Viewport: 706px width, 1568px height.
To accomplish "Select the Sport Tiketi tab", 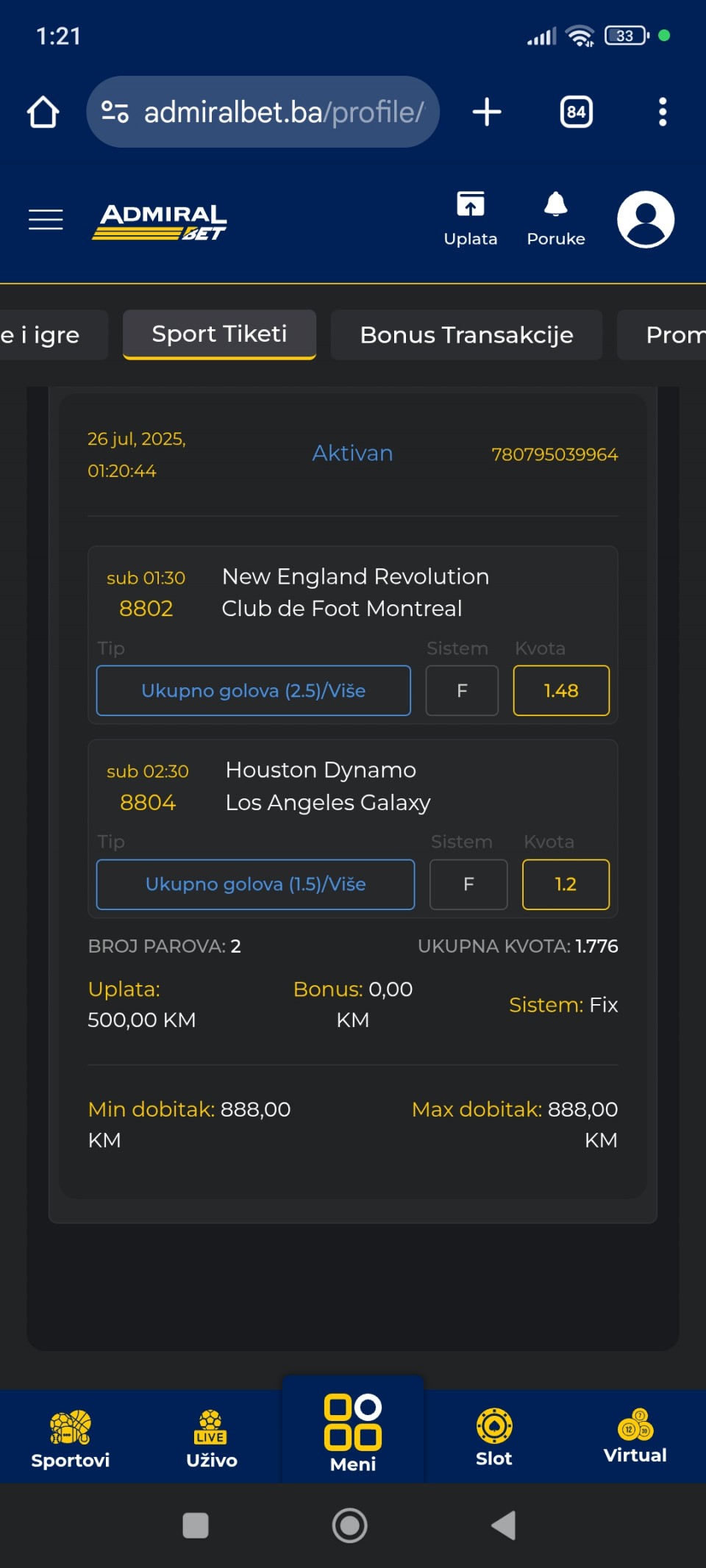I will pos(219,334).
